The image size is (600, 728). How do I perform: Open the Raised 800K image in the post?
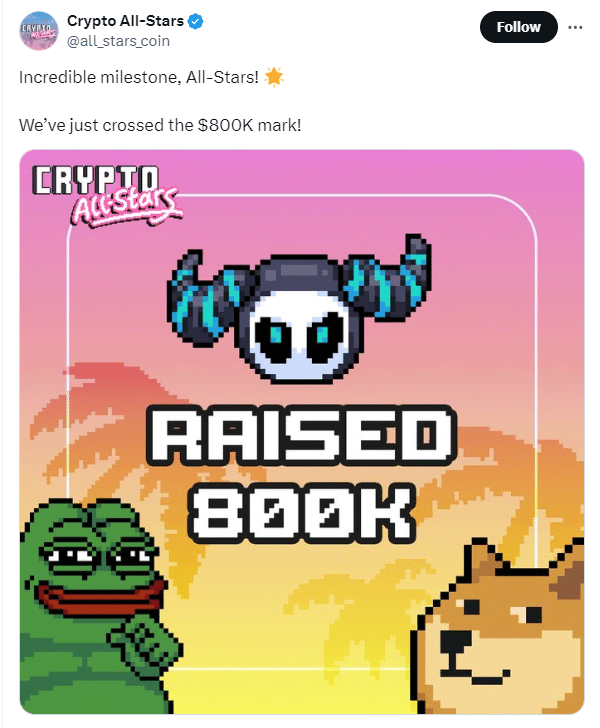[x=301, y=432]
